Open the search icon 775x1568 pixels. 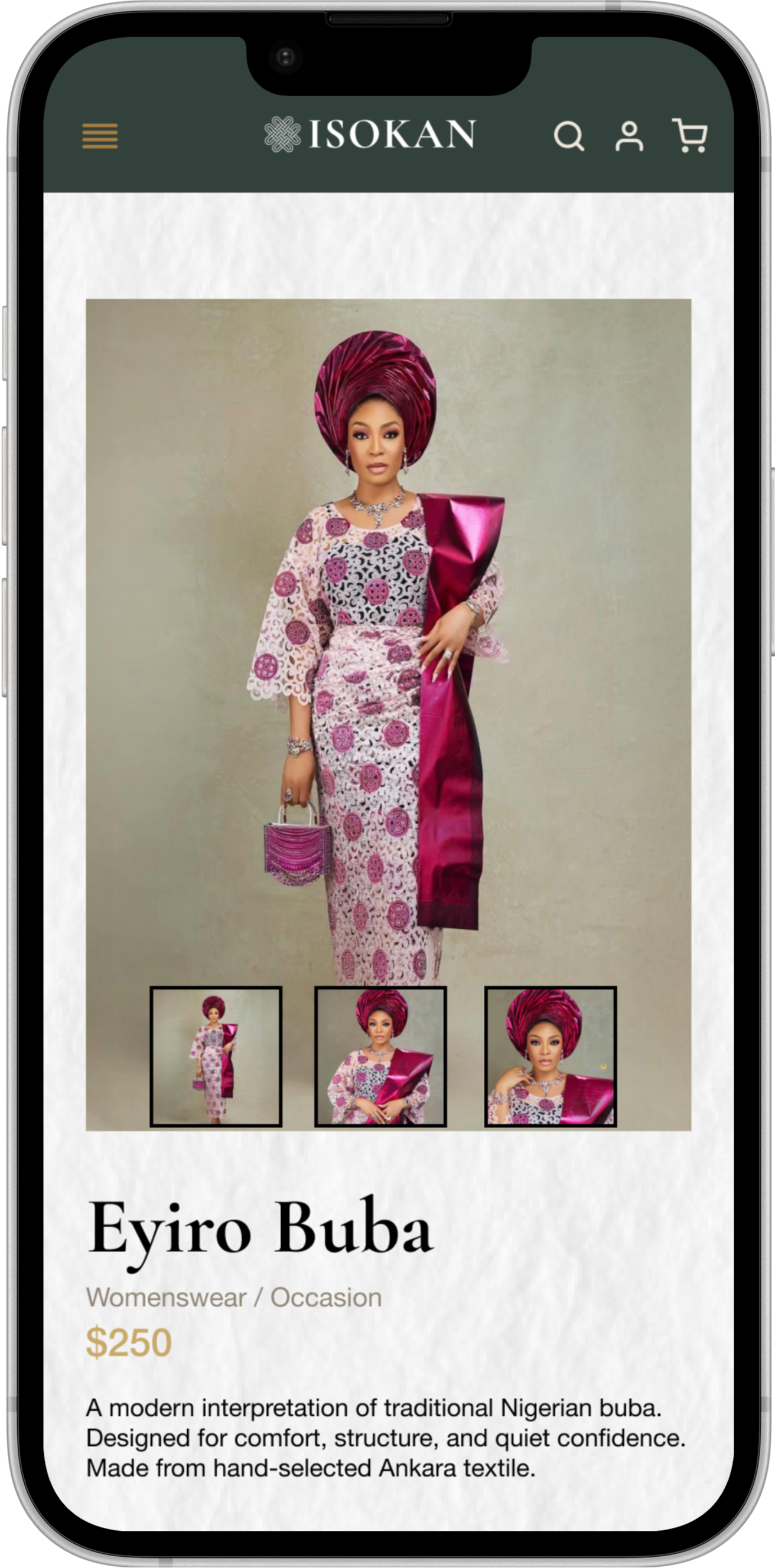coord(568,136)
